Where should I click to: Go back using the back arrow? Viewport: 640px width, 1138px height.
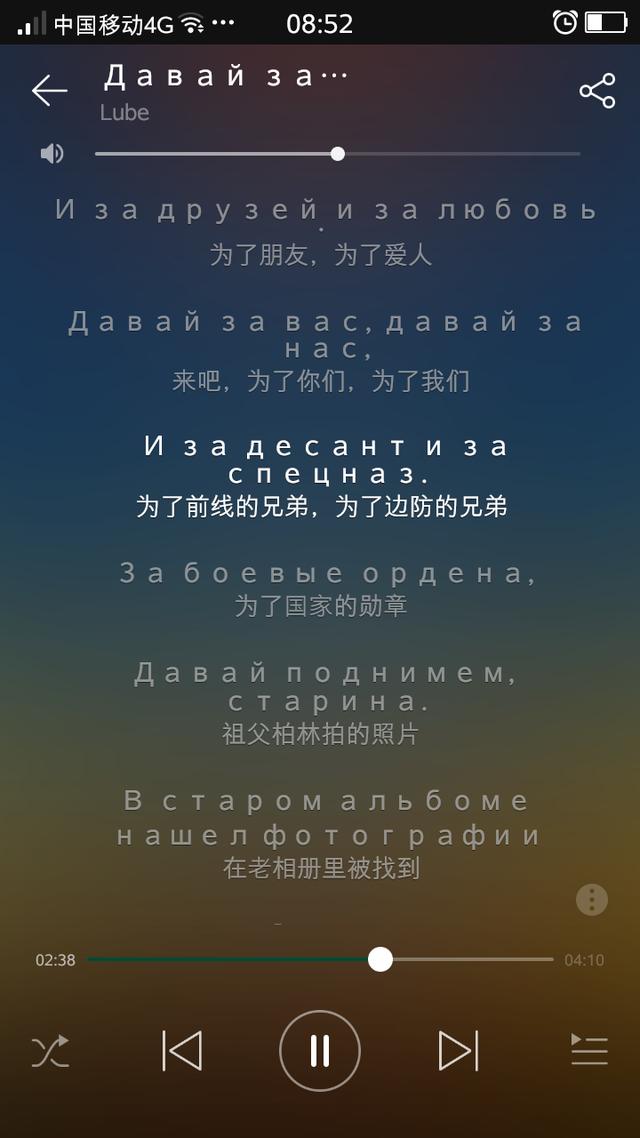pyautogui.click(x=49, y=91)
